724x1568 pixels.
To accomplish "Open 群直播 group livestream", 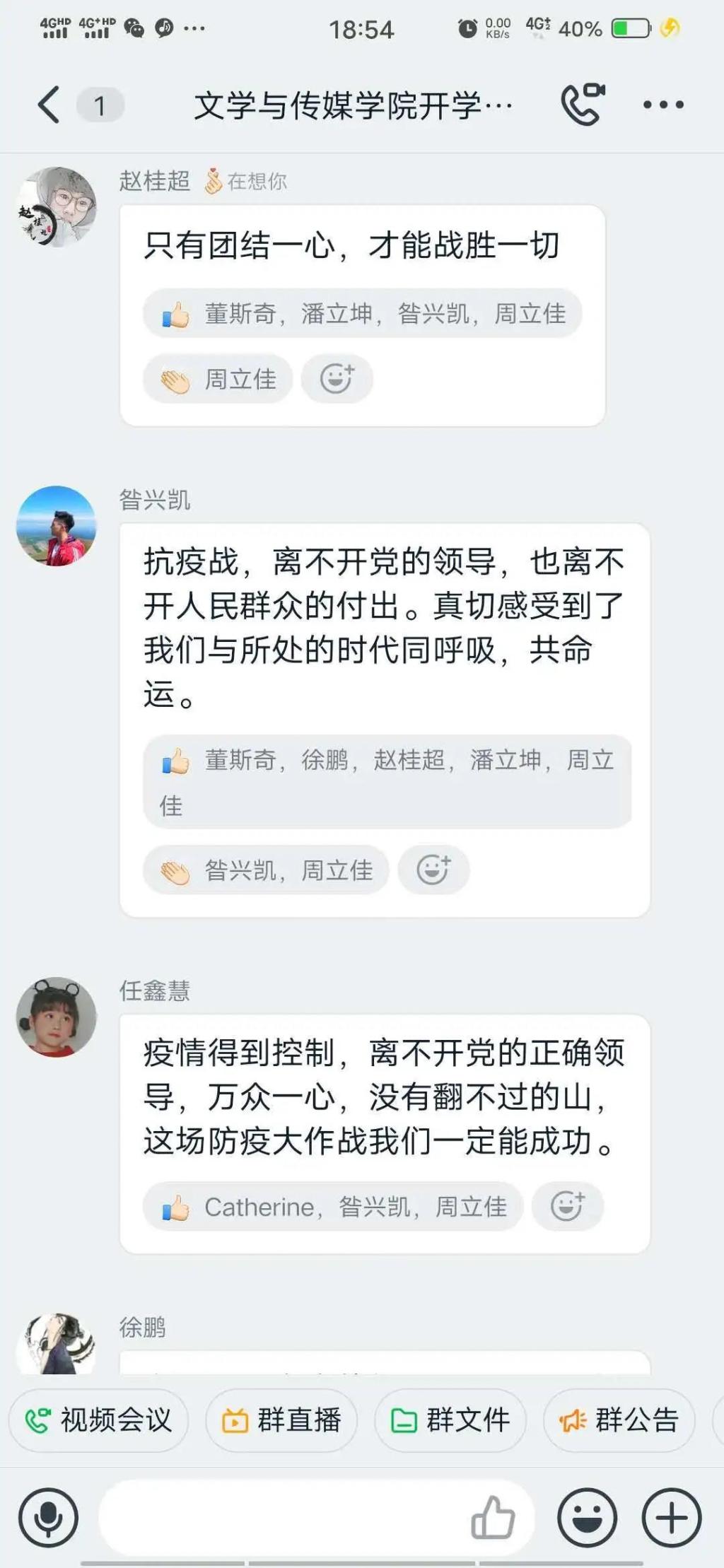I will (x=281, y=1420).
